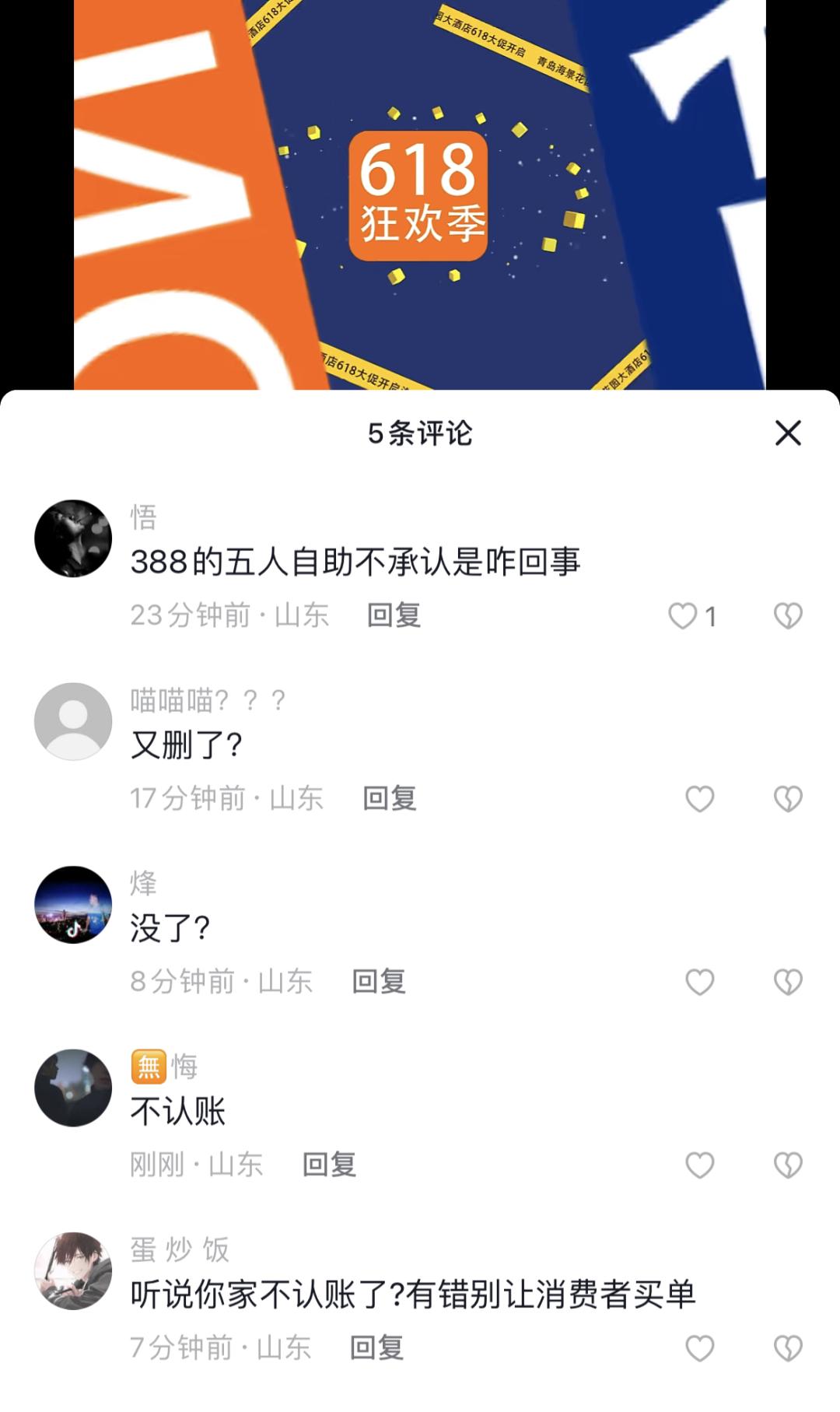This screenshot has width=840, height=1412.
Task: Like the comment "又删了?"
Action: coord(699,799)
